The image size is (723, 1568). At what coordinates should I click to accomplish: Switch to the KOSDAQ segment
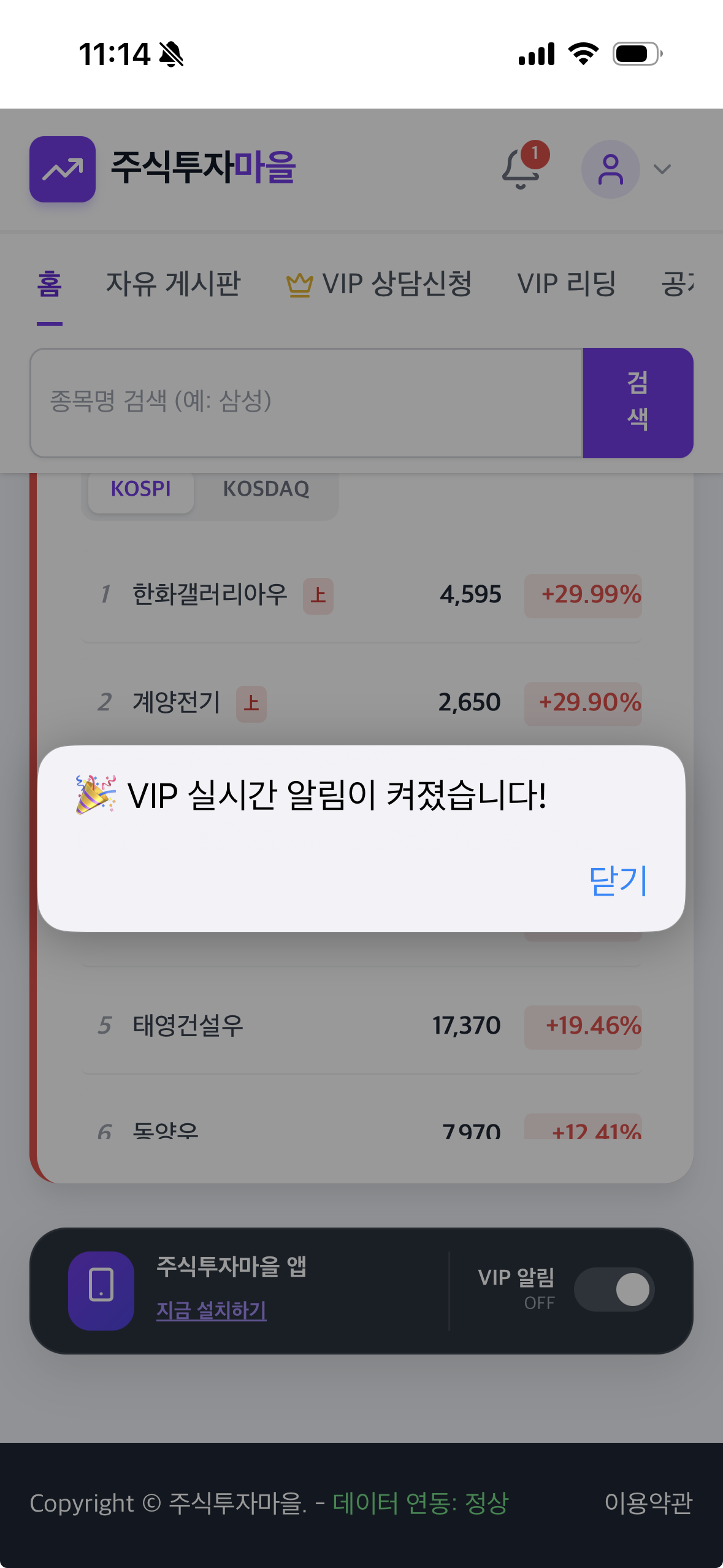(266, 489)
